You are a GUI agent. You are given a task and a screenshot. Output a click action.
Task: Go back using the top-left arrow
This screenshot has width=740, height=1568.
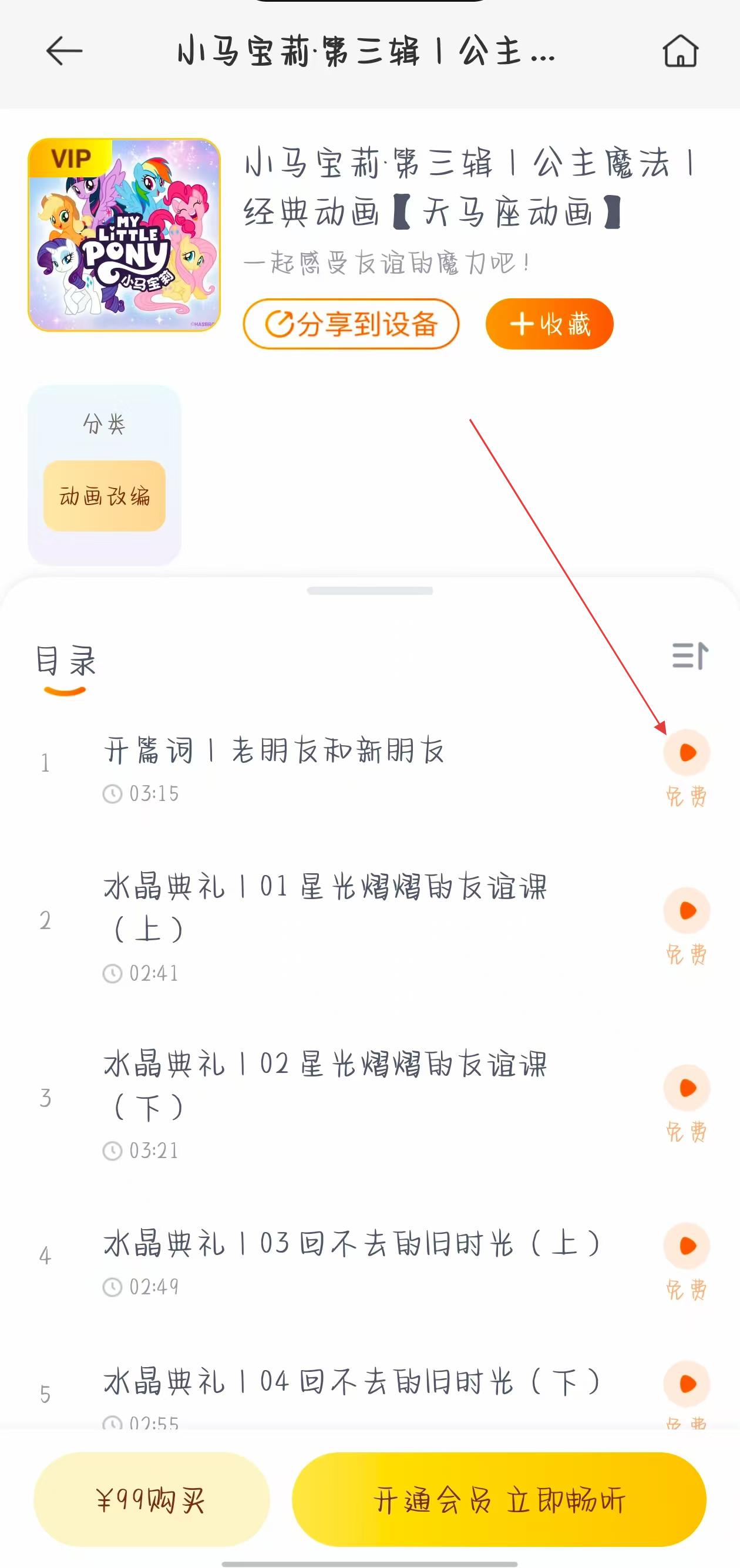64,51
